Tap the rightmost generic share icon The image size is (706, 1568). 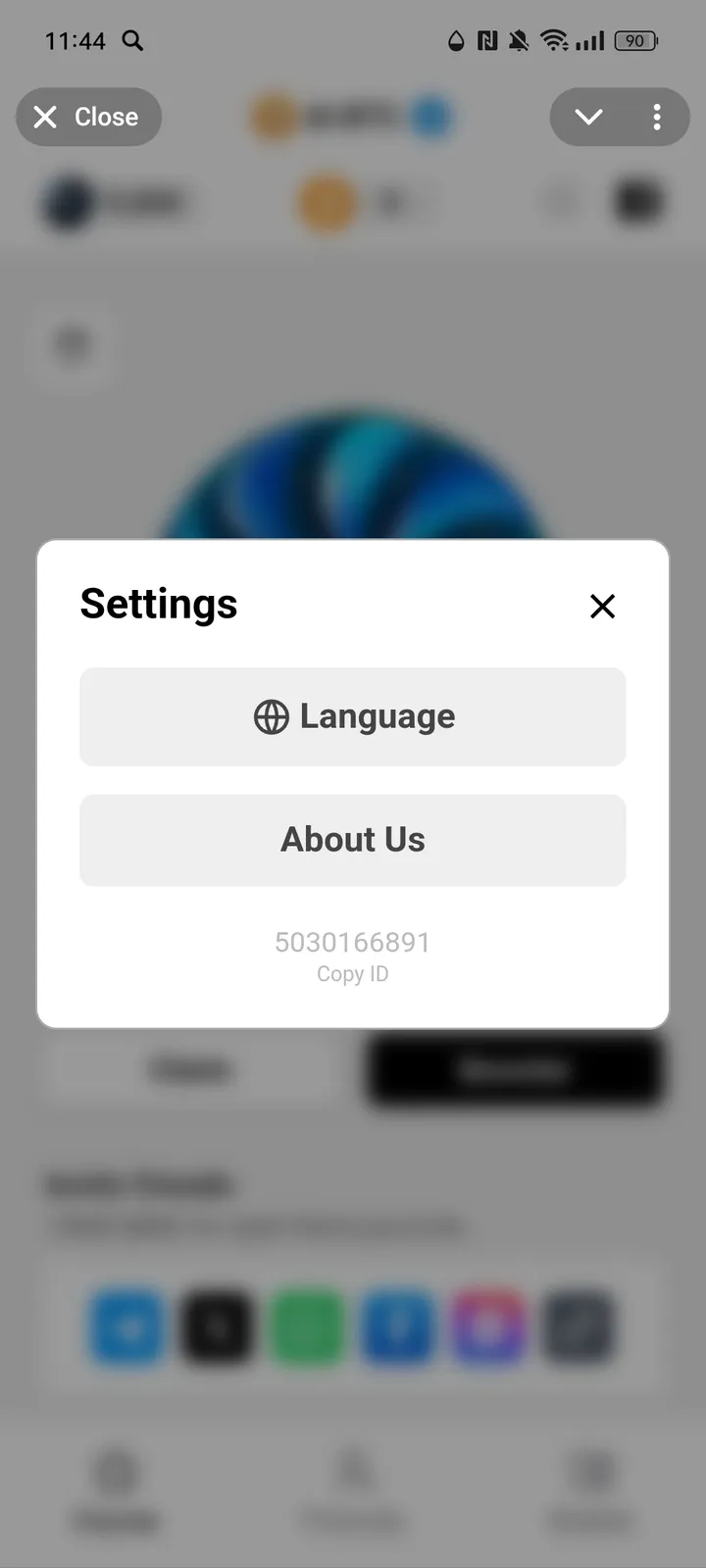[x=579, y=1329]
